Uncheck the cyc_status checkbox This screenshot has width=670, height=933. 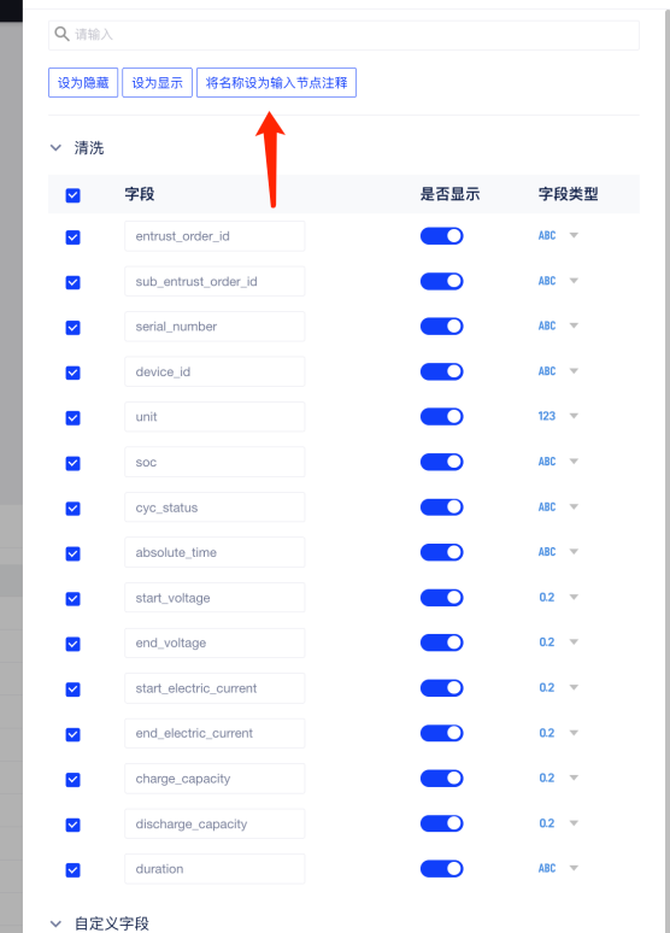pos(73,508)
